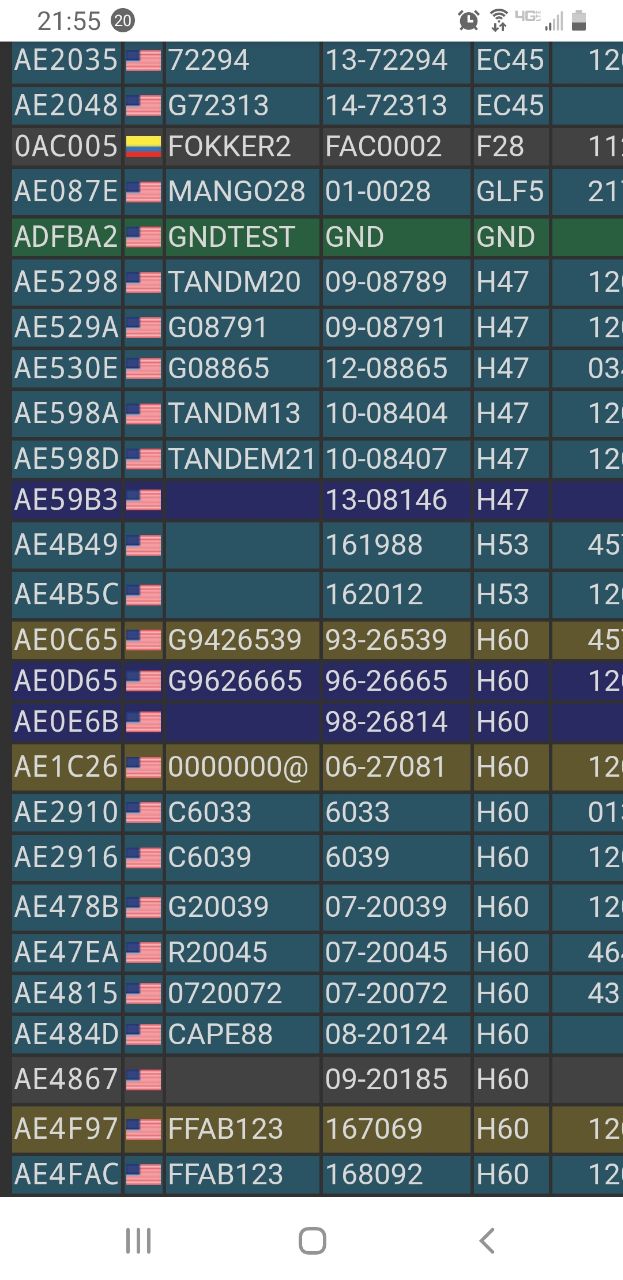Go back with the system back button
Image resolution: width=623 pixels, height=1280 pixels.
click(x=487, y=1241)
